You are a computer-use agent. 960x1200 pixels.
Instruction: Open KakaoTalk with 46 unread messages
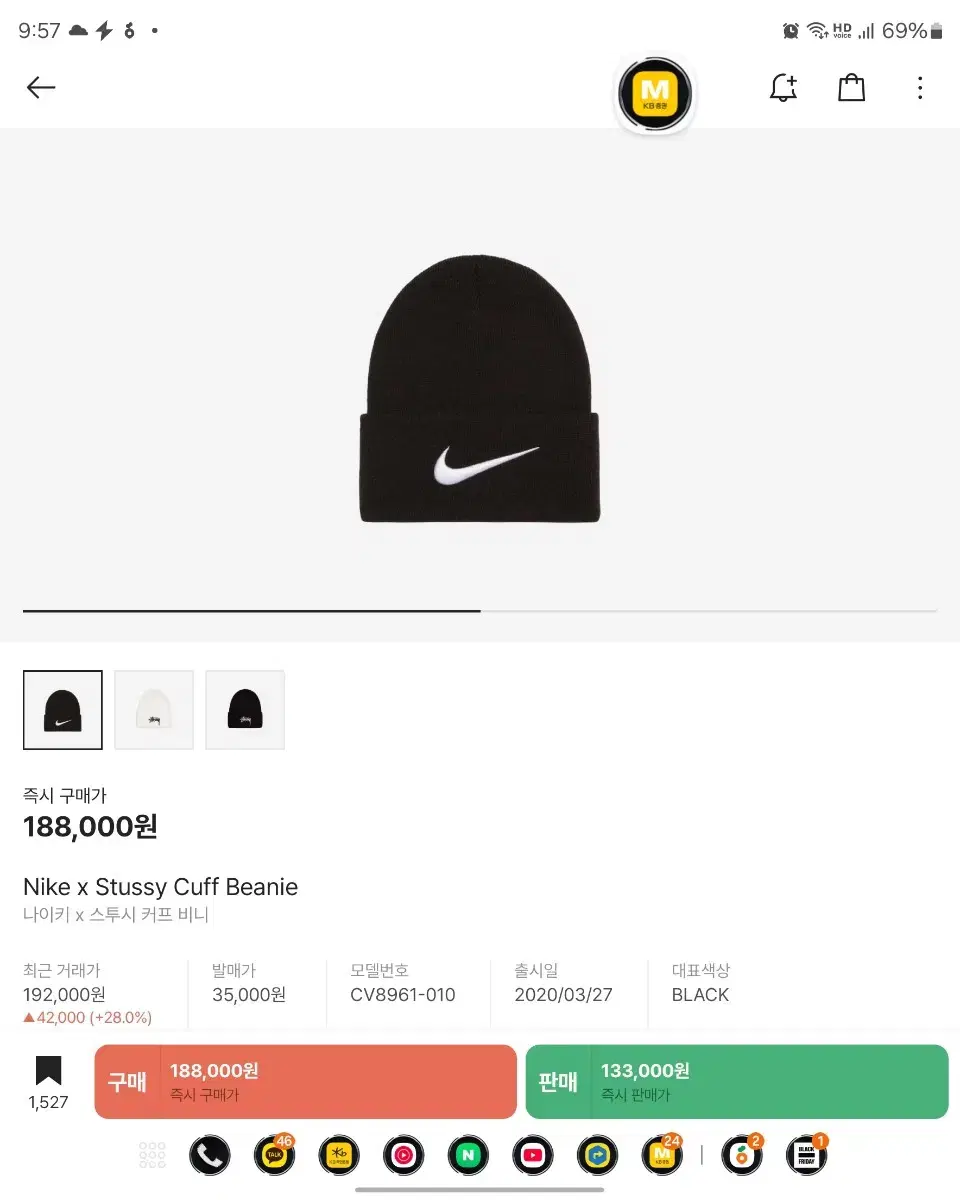pyautogui.click(x=274, y=1155)
